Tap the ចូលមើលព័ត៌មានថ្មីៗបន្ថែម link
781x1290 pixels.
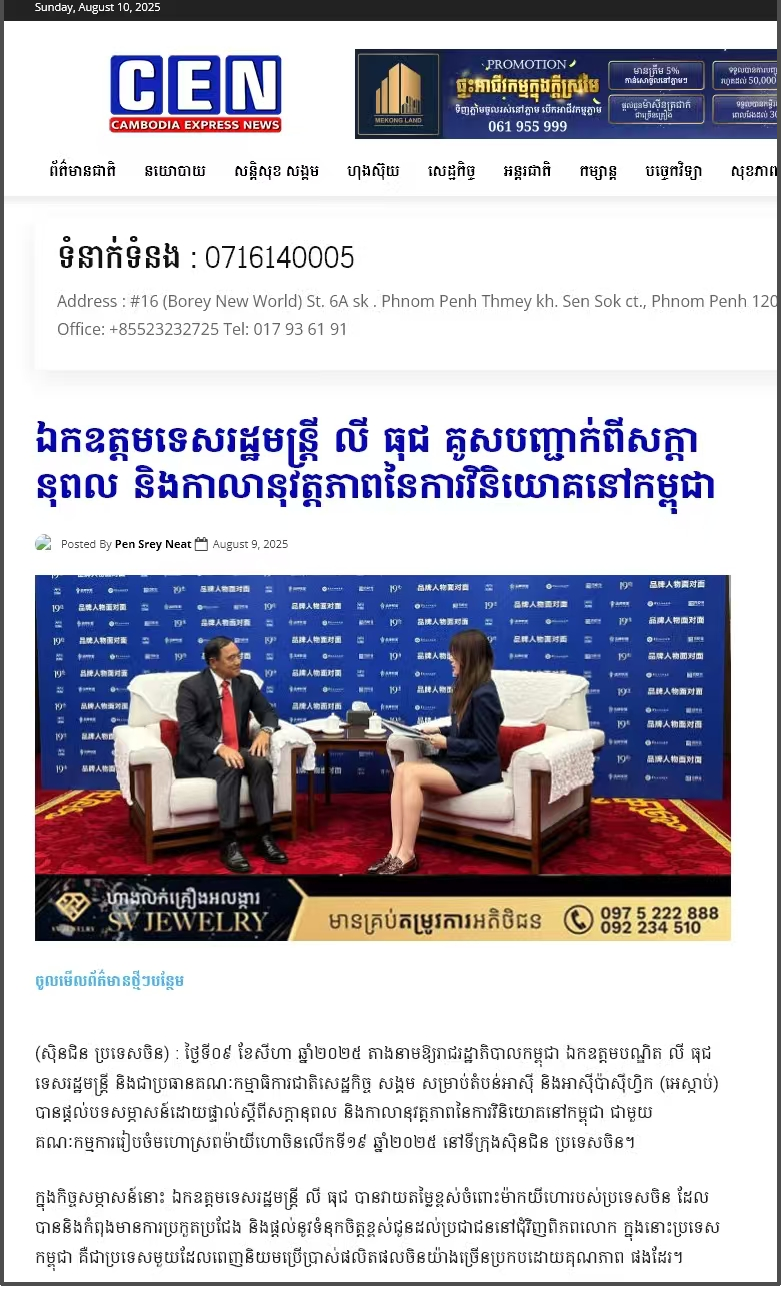point(110,980)
